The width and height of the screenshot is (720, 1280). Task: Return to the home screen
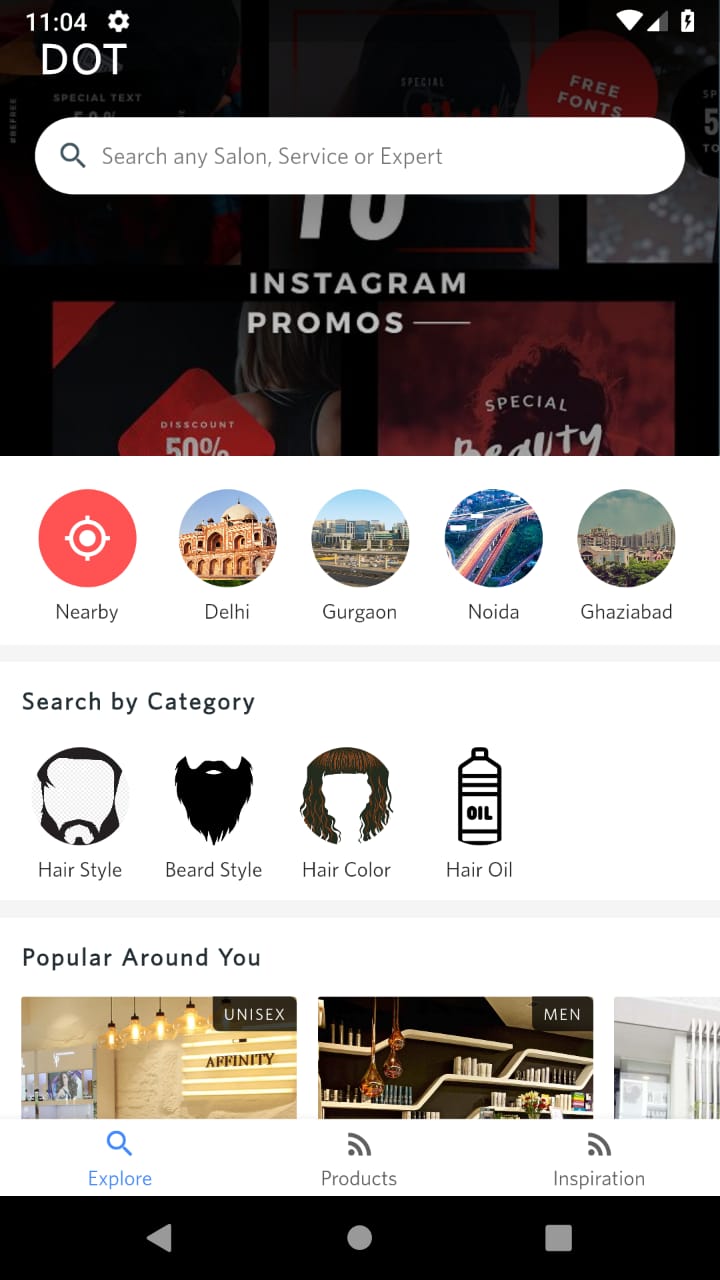pos(359,1238)
